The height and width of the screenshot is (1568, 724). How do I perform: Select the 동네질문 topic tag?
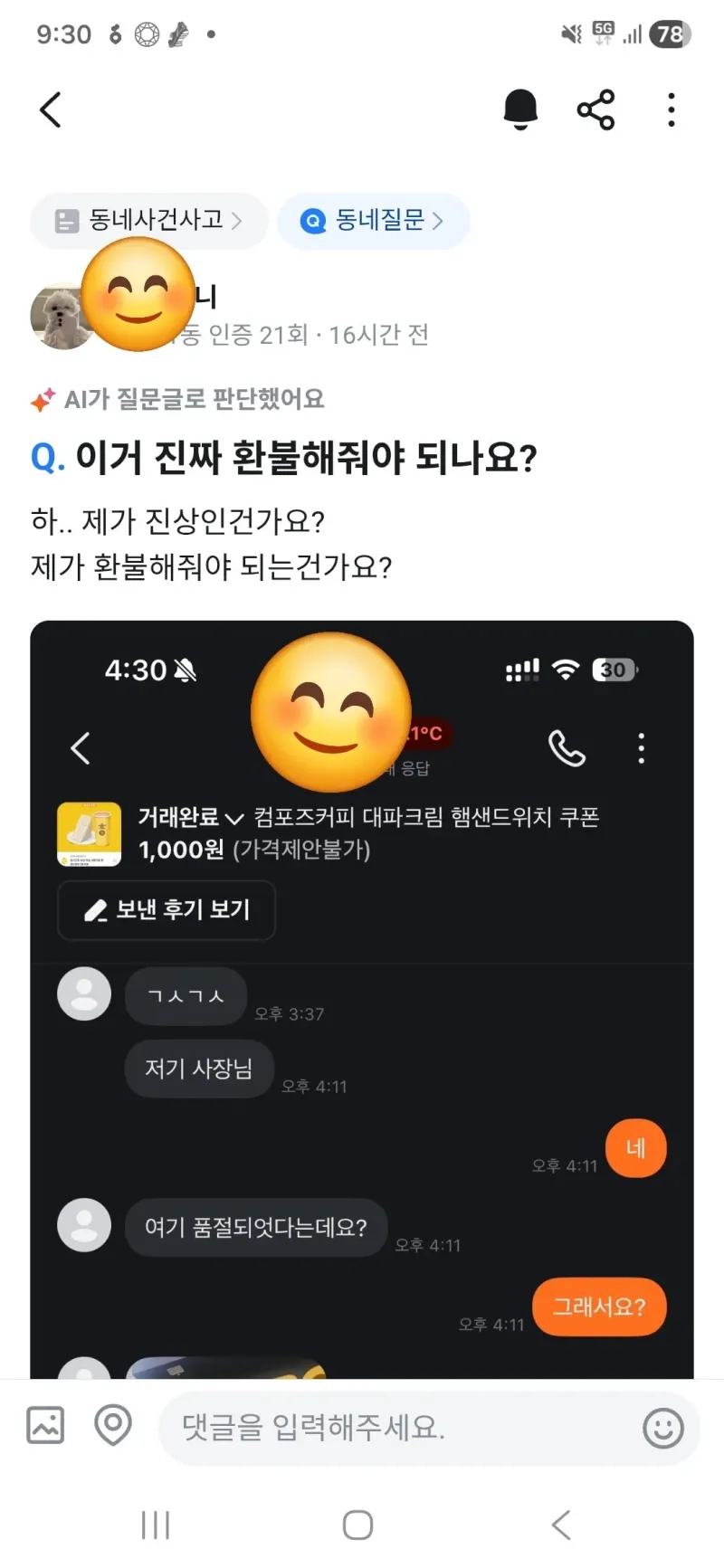pyautogui.click(x=373, y=221)
